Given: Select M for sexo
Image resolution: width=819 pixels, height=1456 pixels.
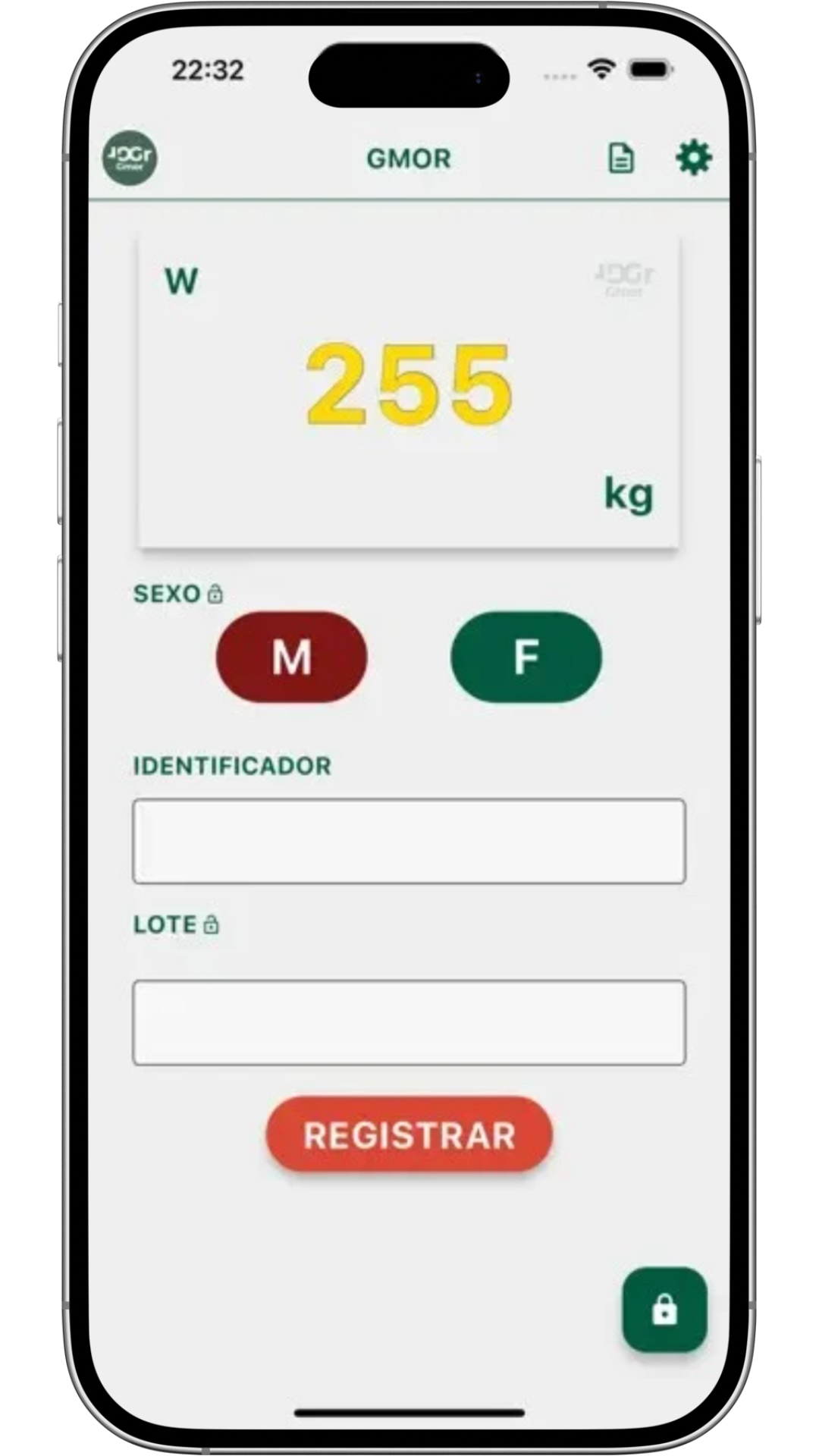Looking at the screenshot, I should click(292, 657).
